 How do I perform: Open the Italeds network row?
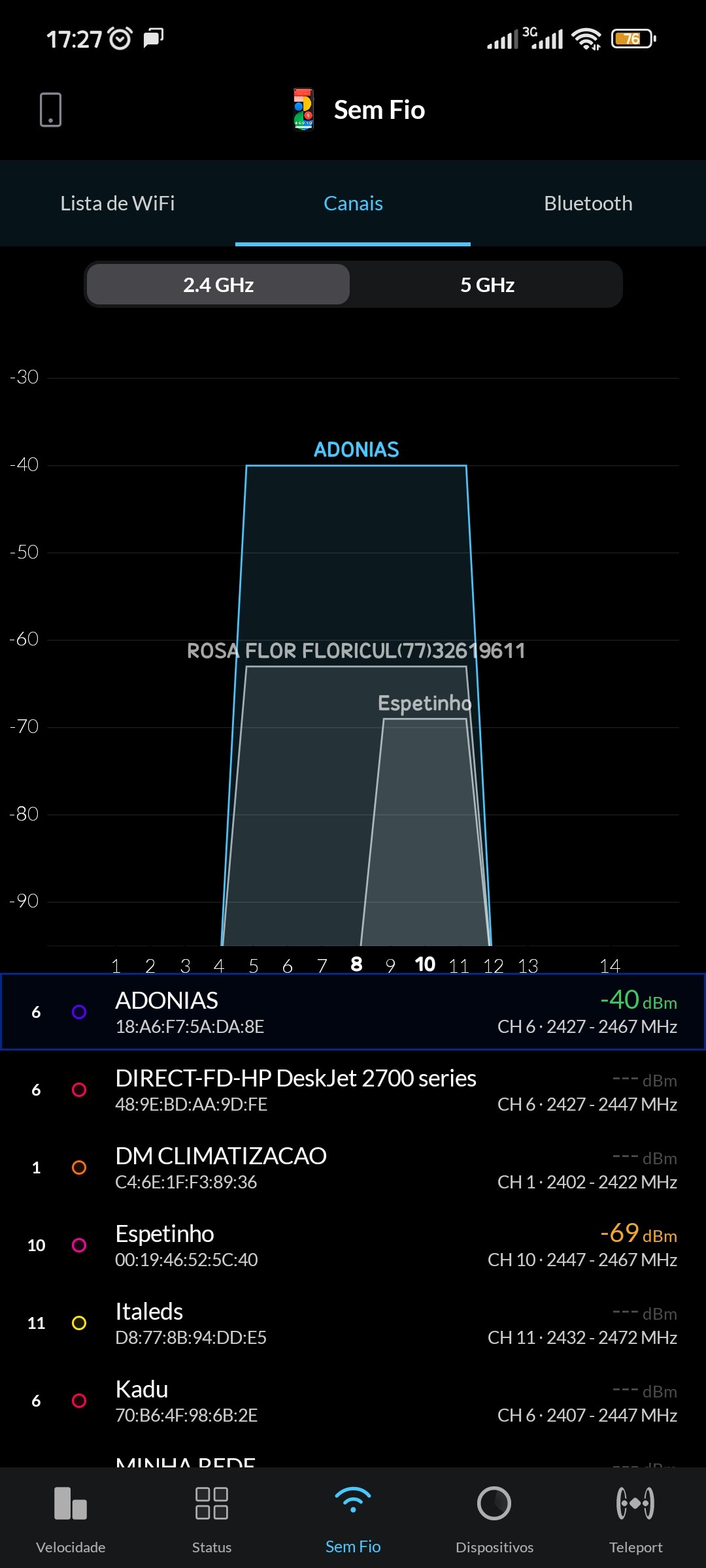(353, 1323)
